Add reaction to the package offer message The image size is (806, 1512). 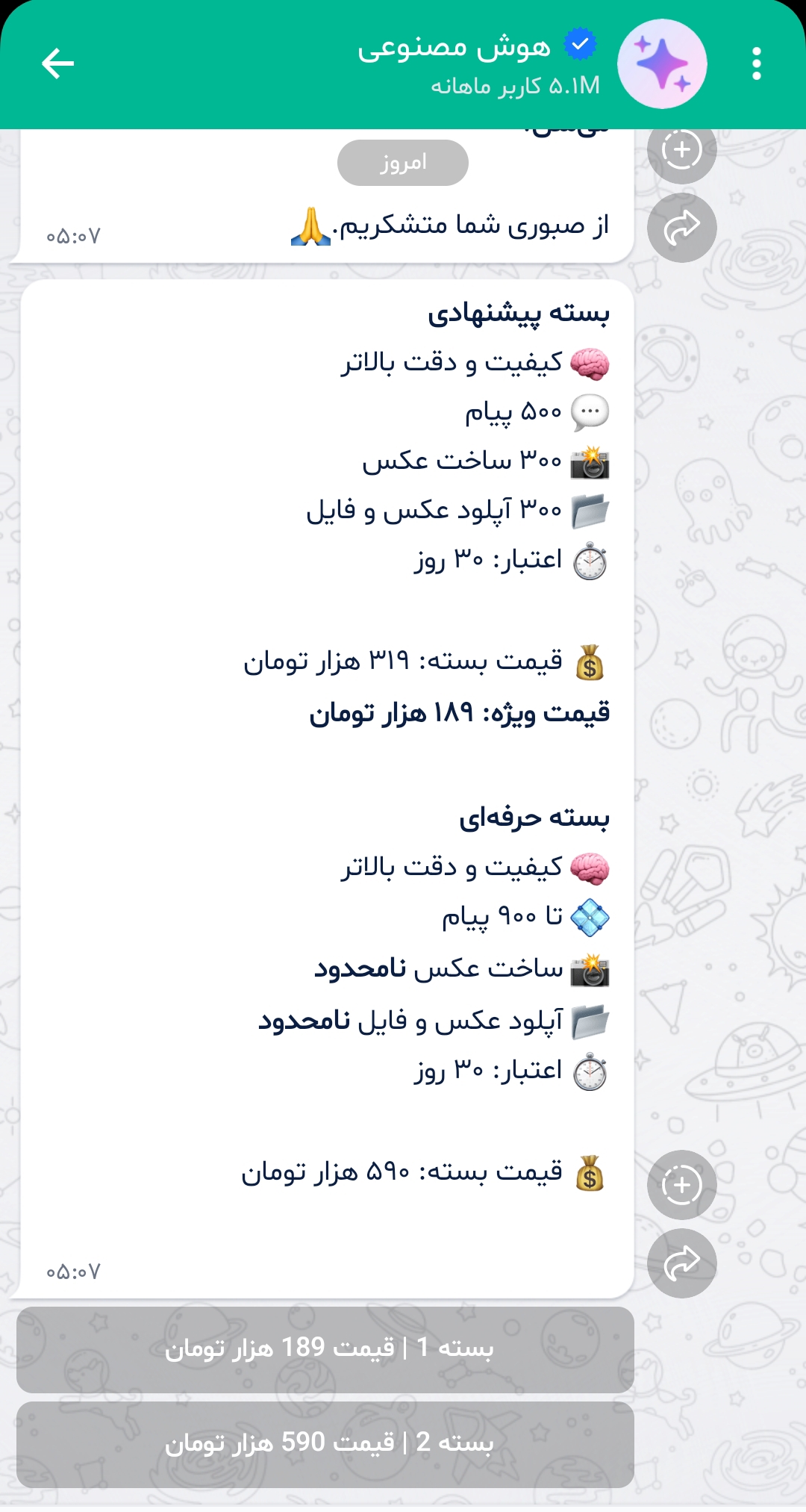pos(681,1185)
